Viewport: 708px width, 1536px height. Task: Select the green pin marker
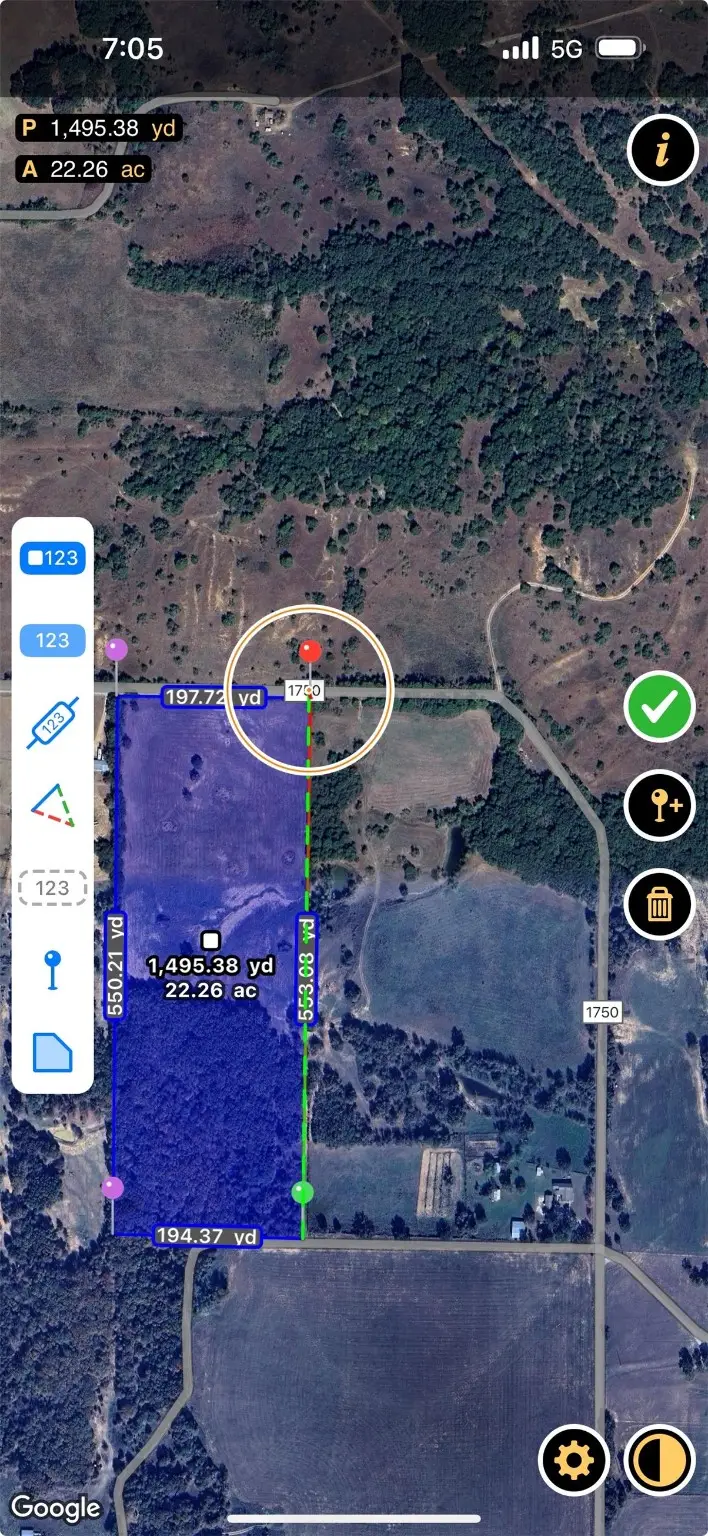coord(303,1192)
